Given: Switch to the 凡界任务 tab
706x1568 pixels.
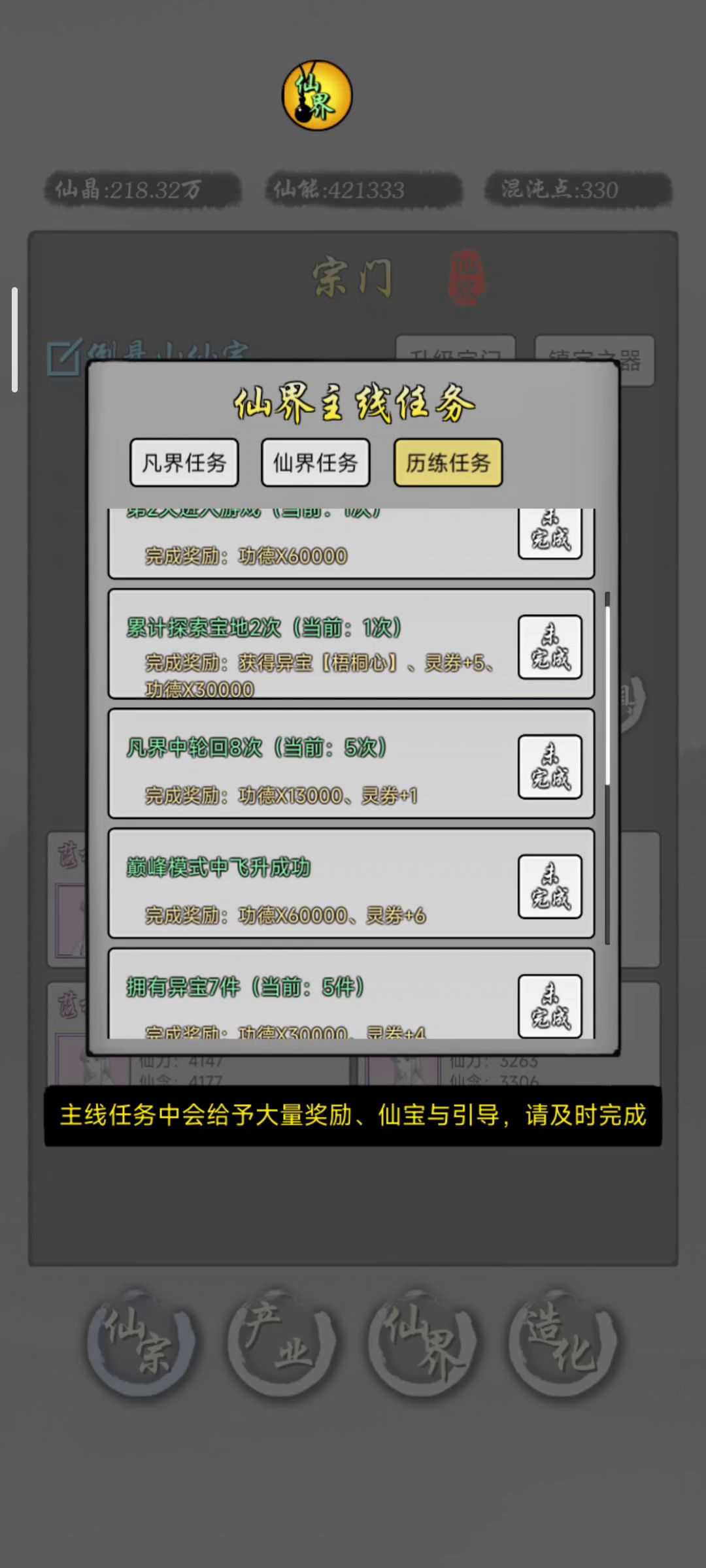Looking at the screenshot, I should [184, 463].
